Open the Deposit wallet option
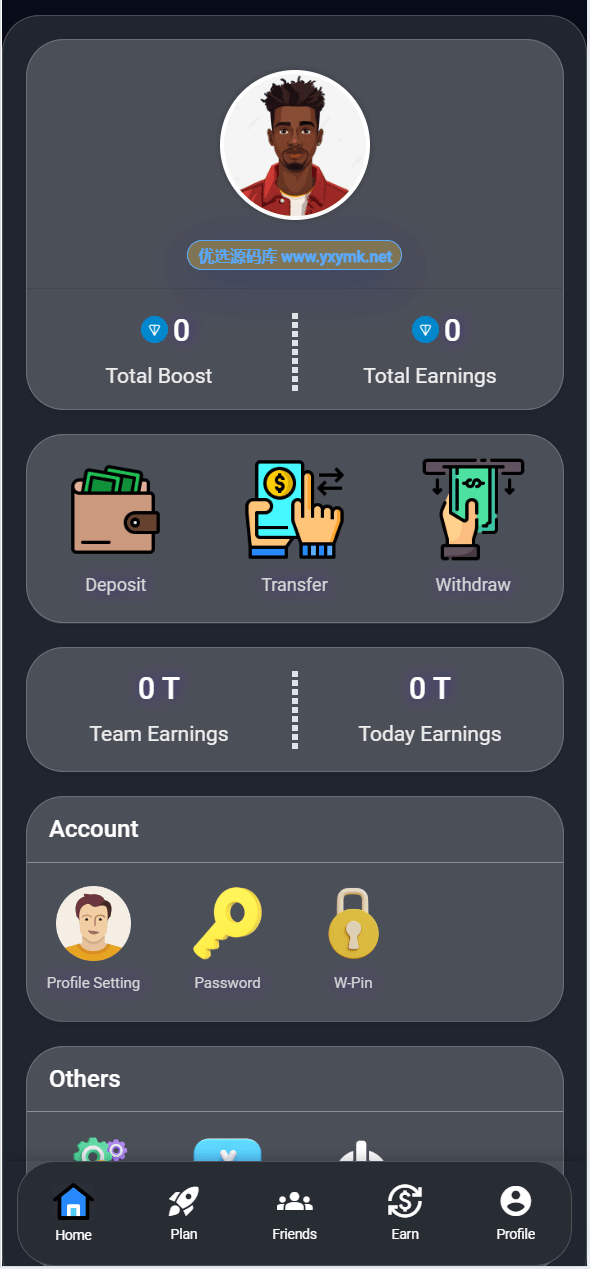This screenshot has height=1269, width=590. point(115,527)
